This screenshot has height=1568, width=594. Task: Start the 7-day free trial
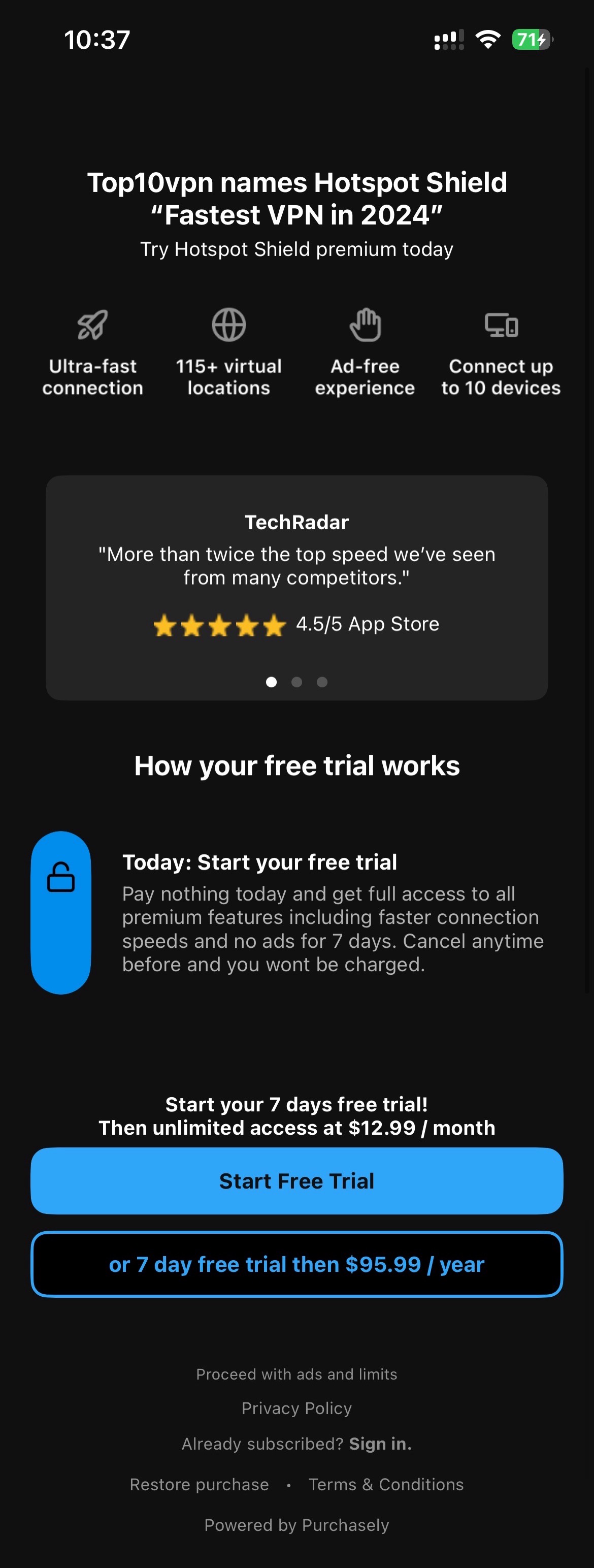296,1180
